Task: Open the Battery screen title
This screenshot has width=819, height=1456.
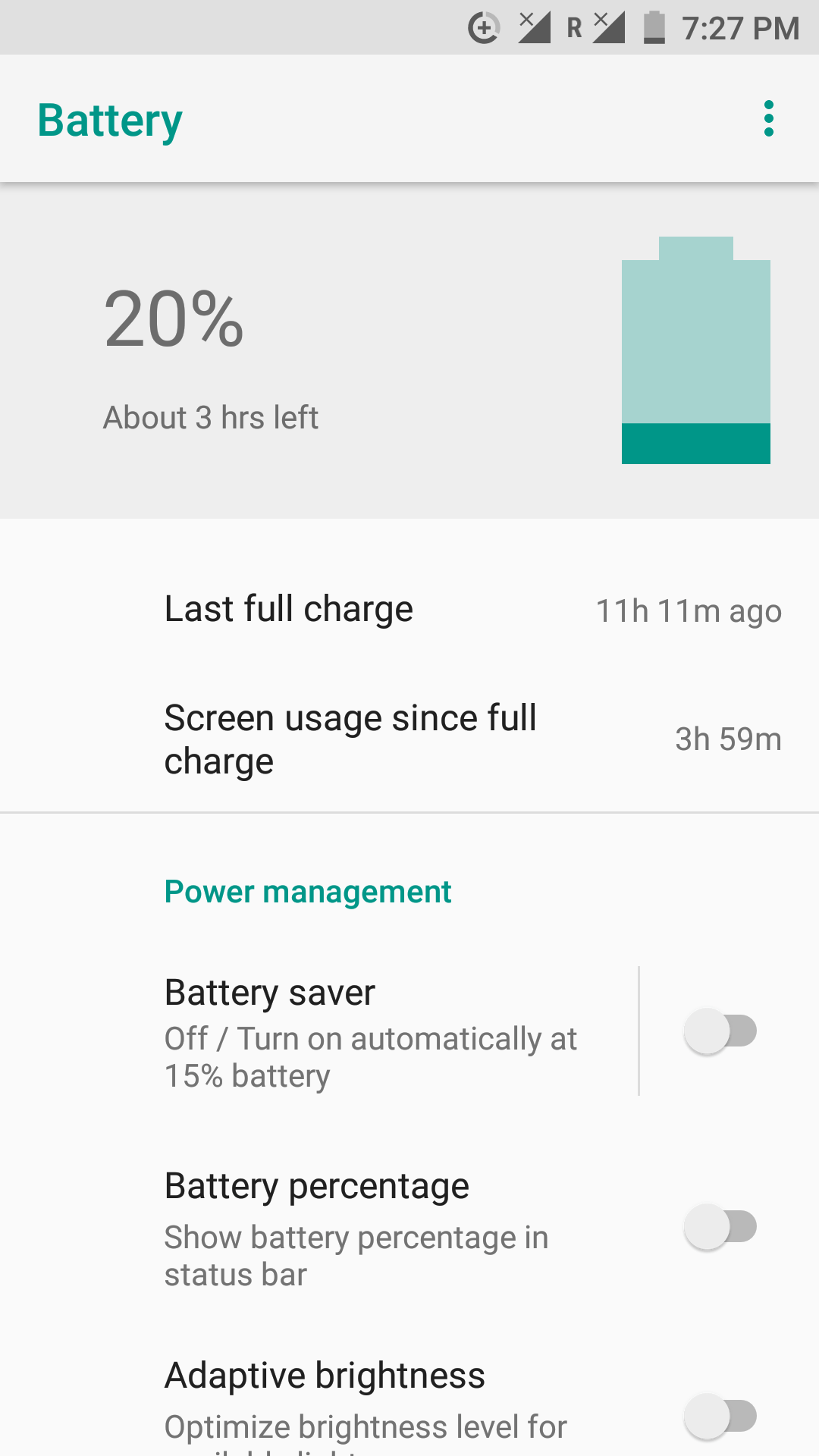Action: click(x=109, y=119)
